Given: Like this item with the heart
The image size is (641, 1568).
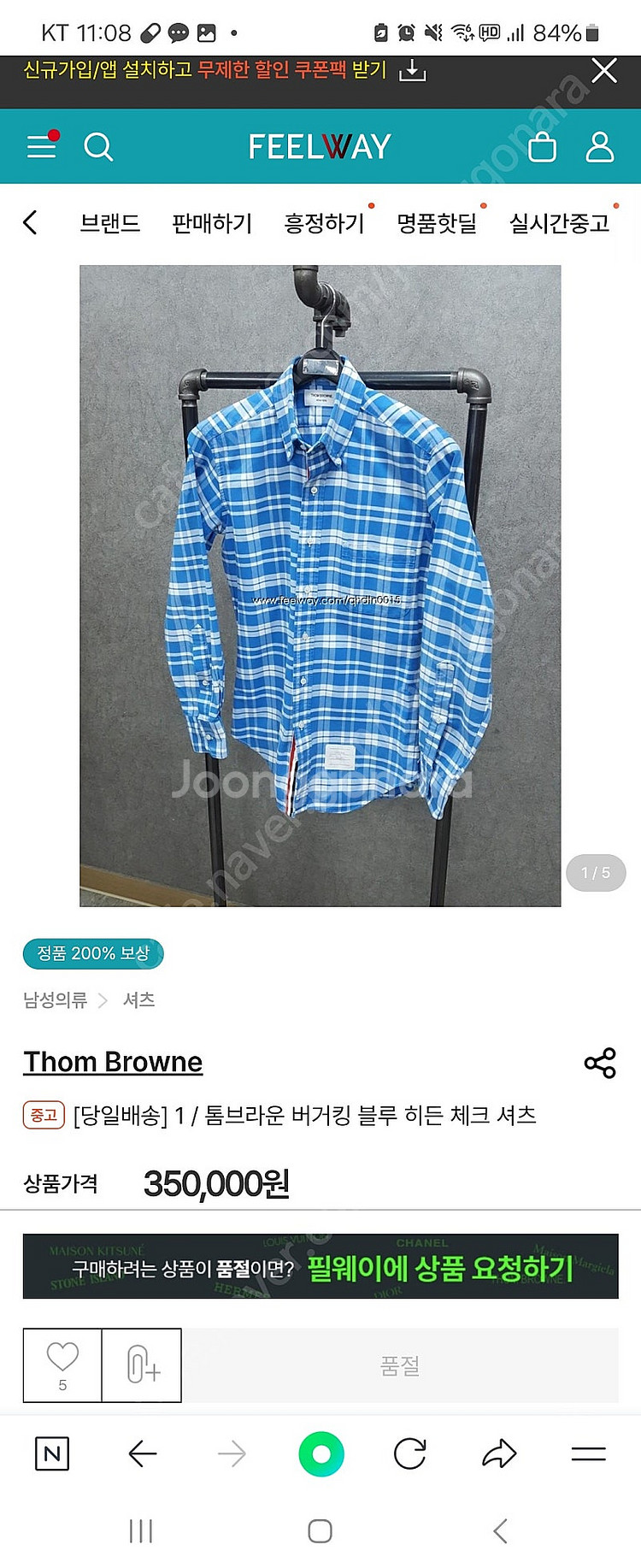Looking at the screenshot, I should pyautogui.click(x=62, y=1365).
